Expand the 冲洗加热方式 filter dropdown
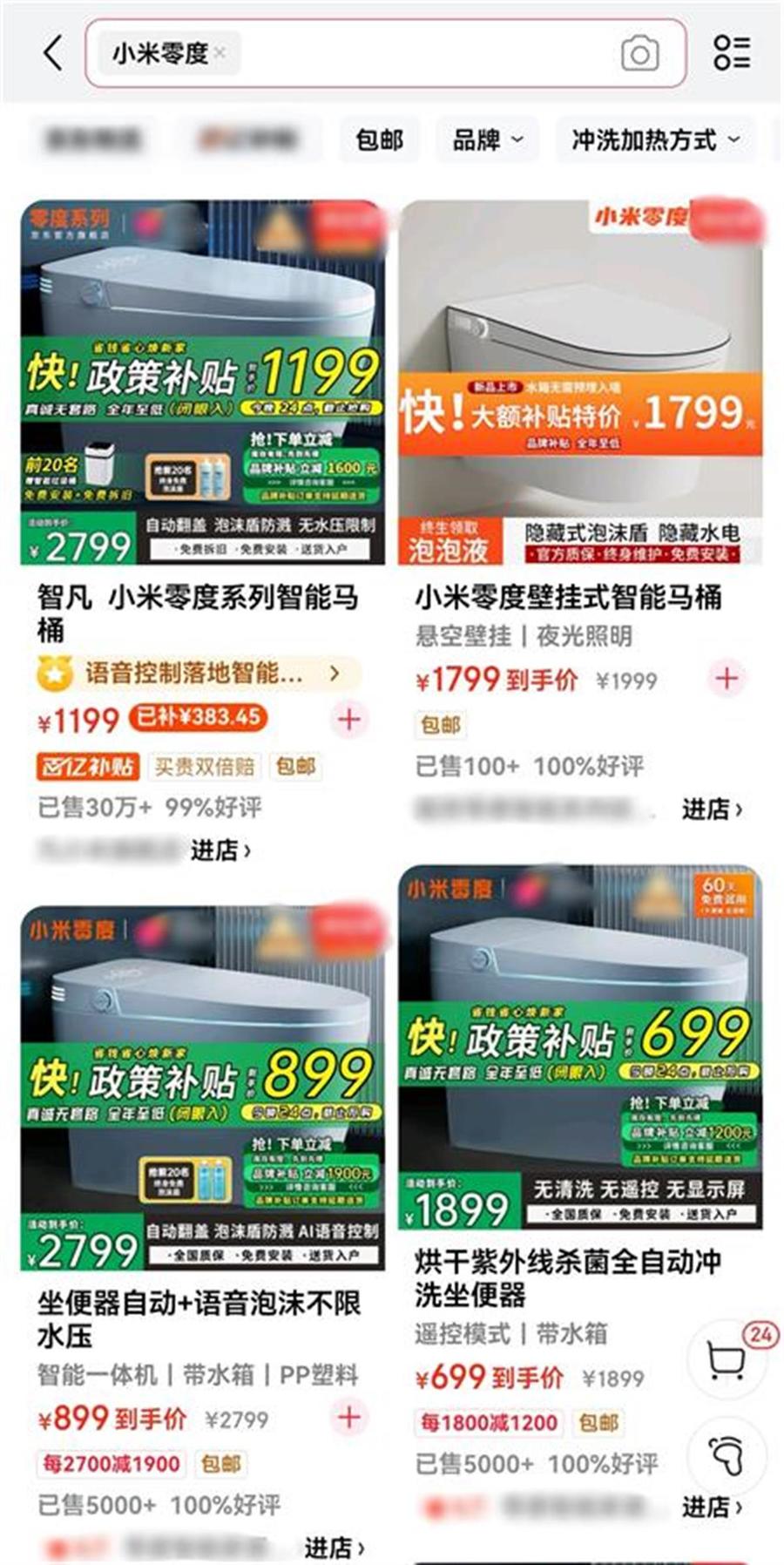Screen dimensions: 784x1565 (655, 140)
